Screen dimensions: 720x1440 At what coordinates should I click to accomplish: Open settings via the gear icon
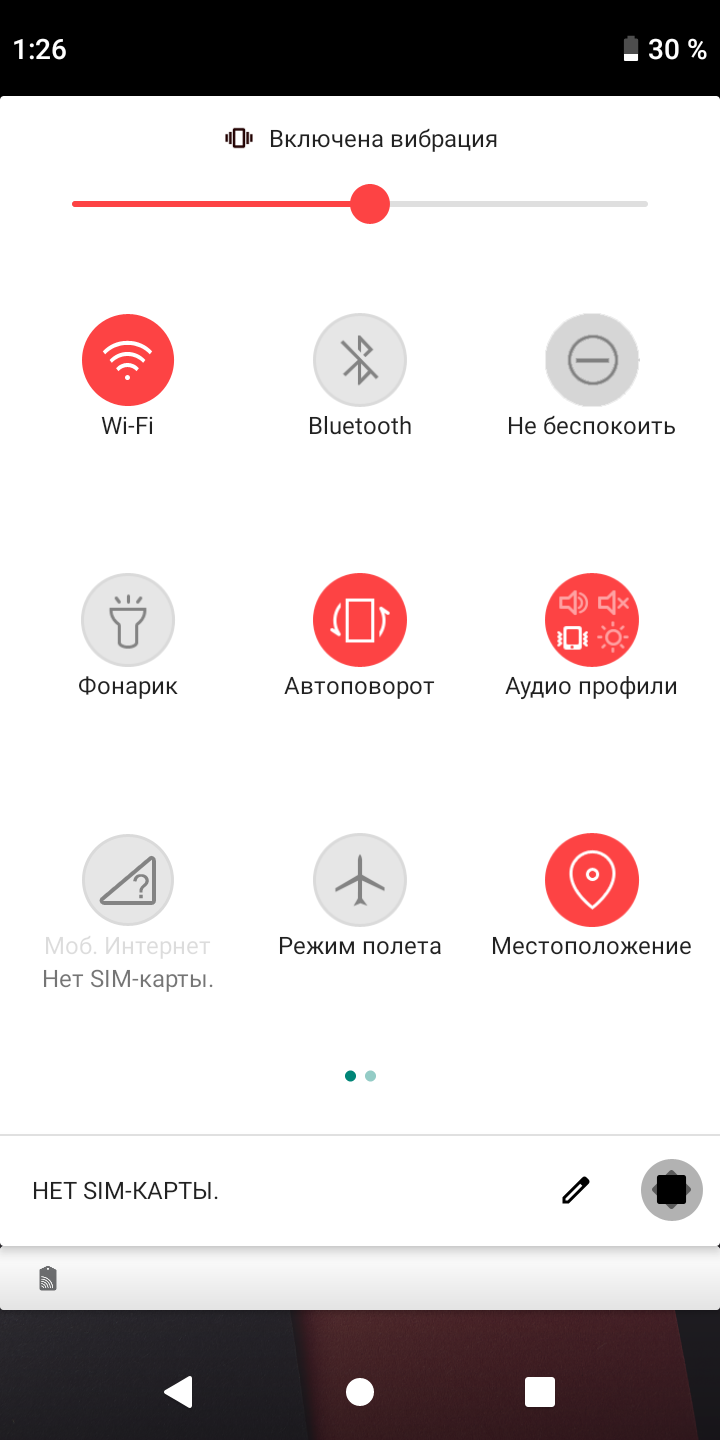point(671,1190)
